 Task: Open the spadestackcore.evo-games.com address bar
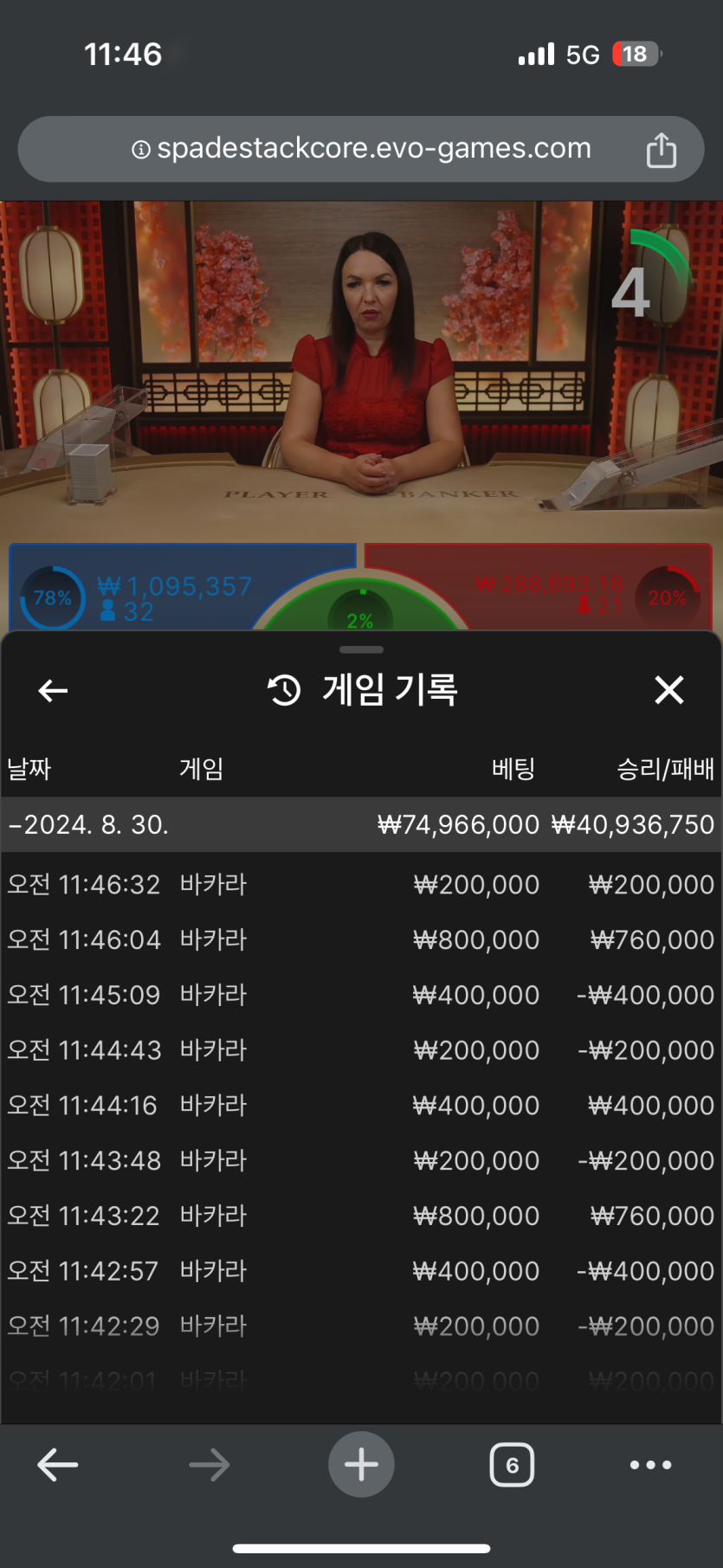pyautogui.click(x=361, y=149)
